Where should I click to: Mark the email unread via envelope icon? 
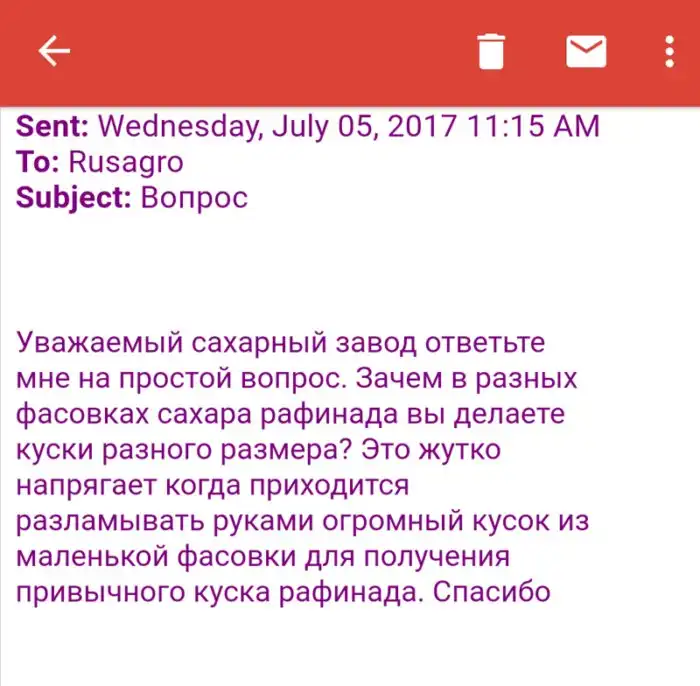click(586, 51)
